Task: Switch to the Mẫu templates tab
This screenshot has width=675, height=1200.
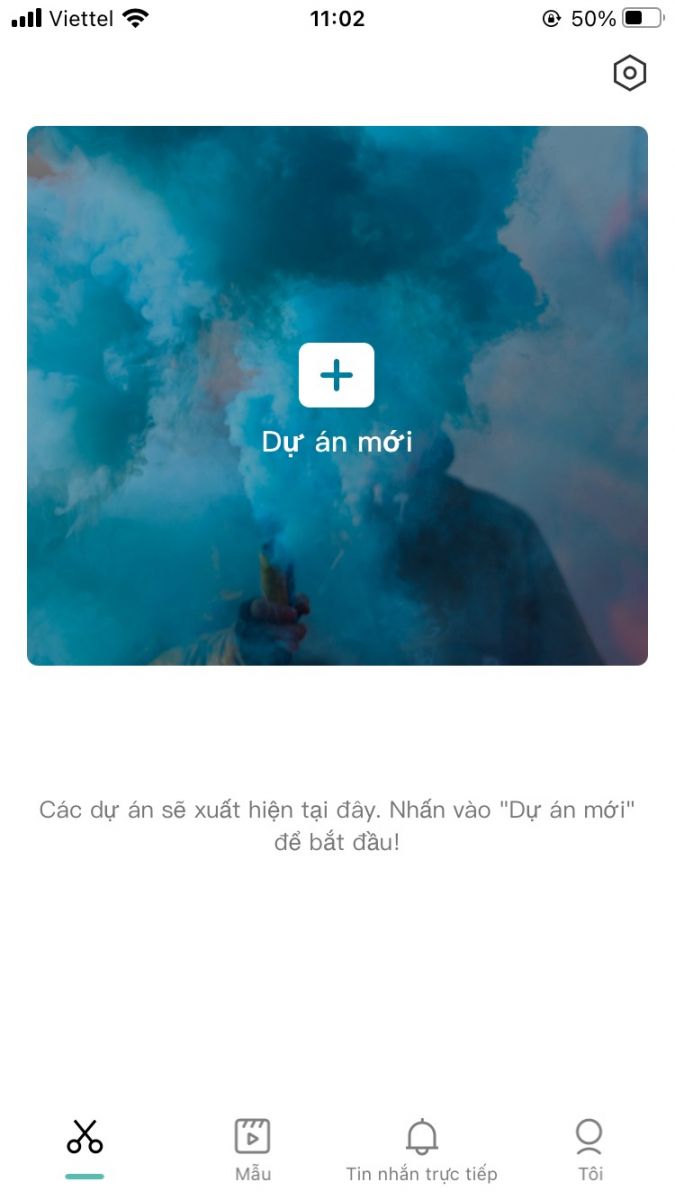Action: click(253, 1148)
